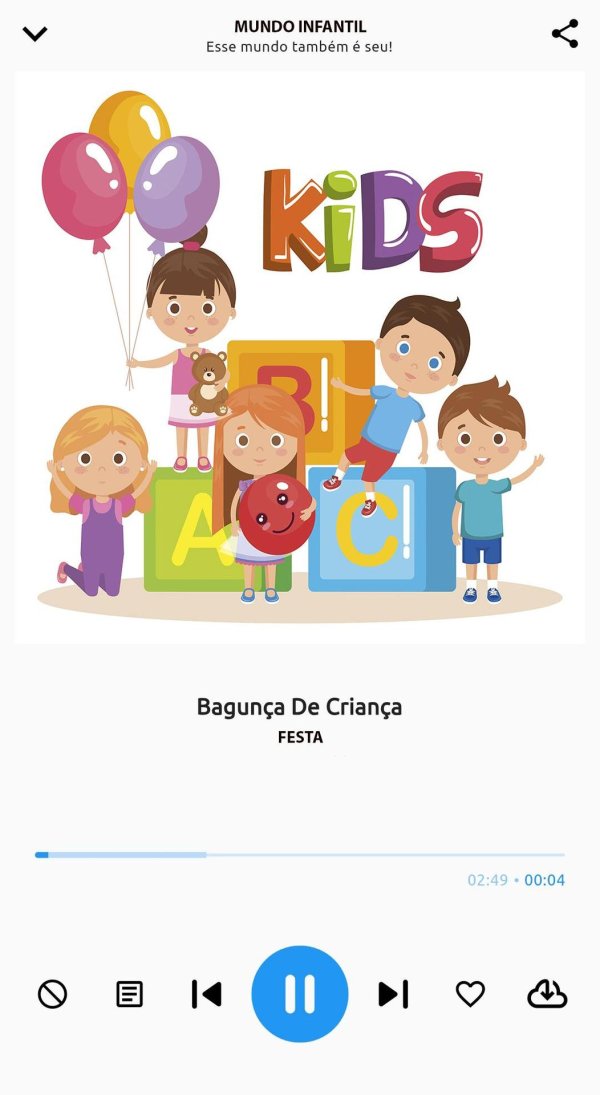This screenshot has width=600, height=1095.
Task: Tap the playback progress bar to seek
Action: (x=300, y=855)
